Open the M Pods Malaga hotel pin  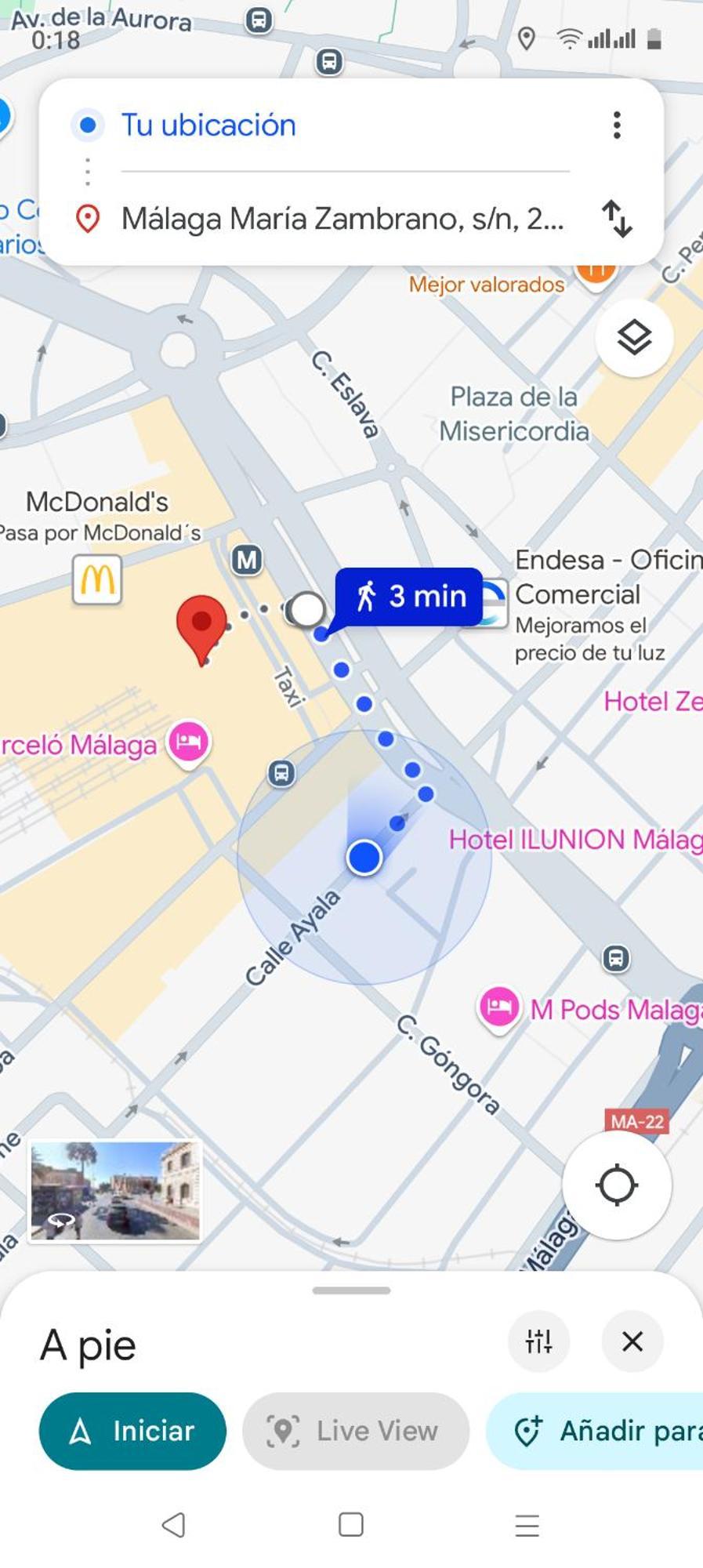[499, 1007]
